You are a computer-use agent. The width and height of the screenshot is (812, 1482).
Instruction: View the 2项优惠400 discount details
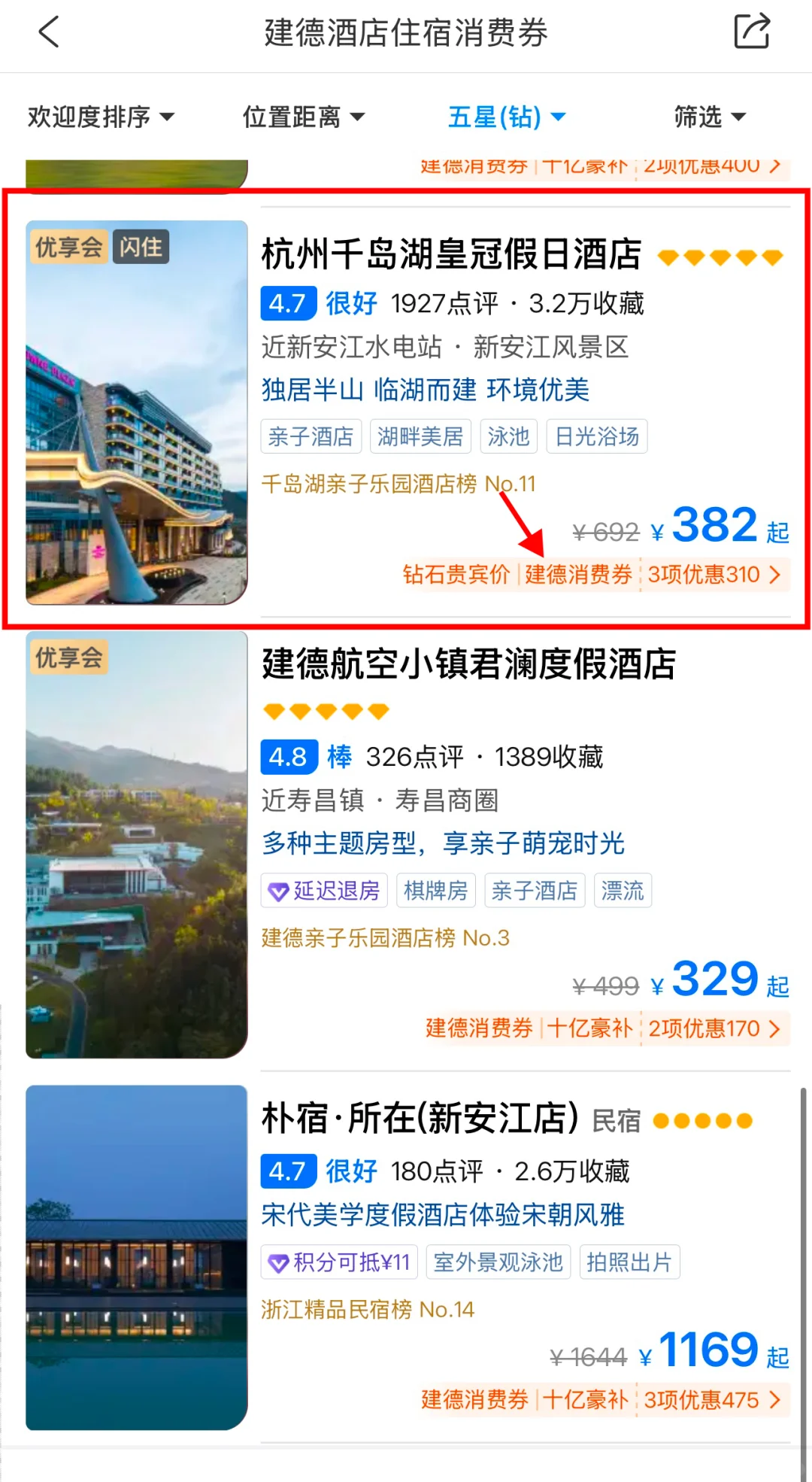(712, 167)
